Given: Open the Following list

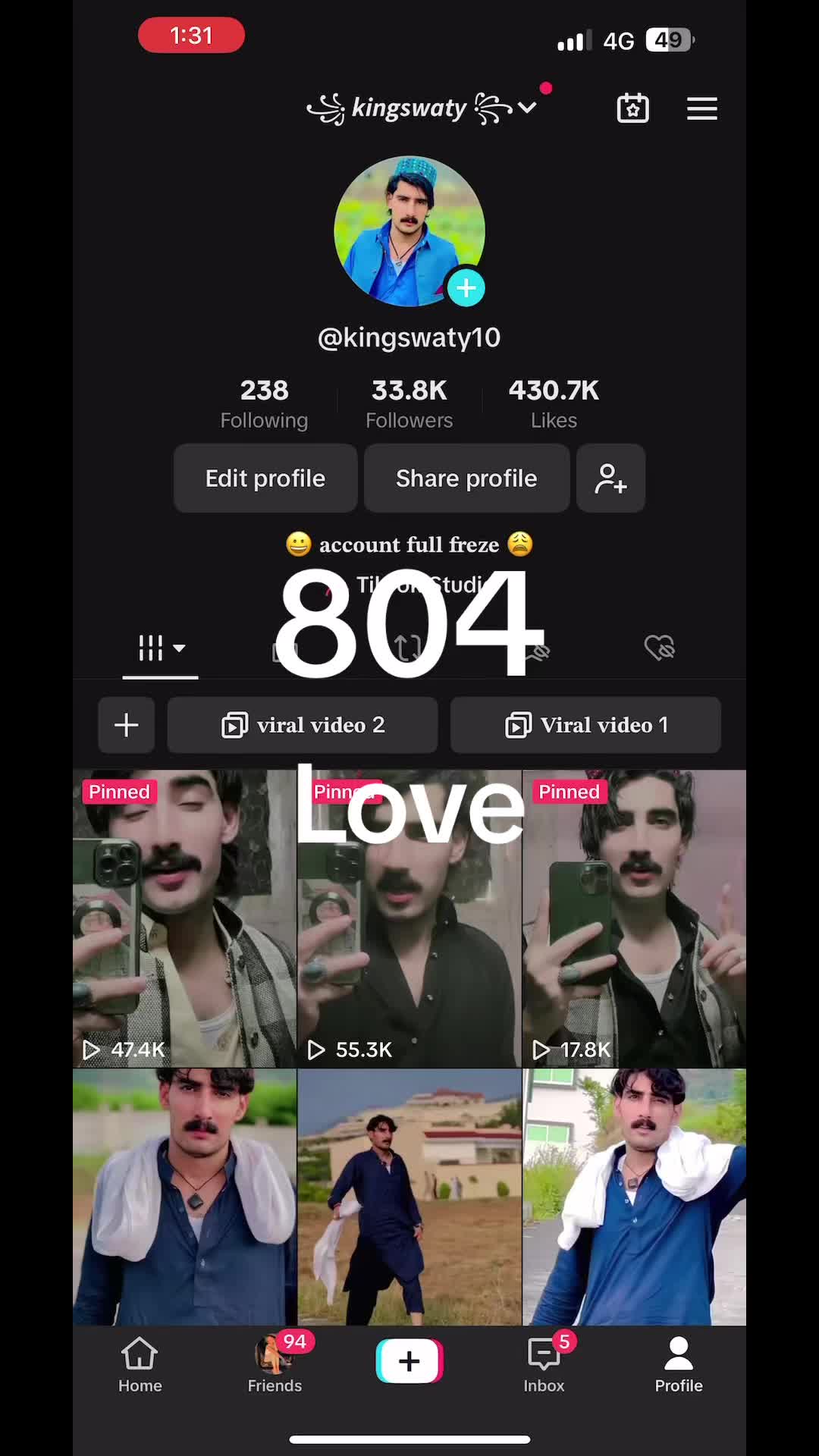Looking at the screenshot, I should (264, 403).
